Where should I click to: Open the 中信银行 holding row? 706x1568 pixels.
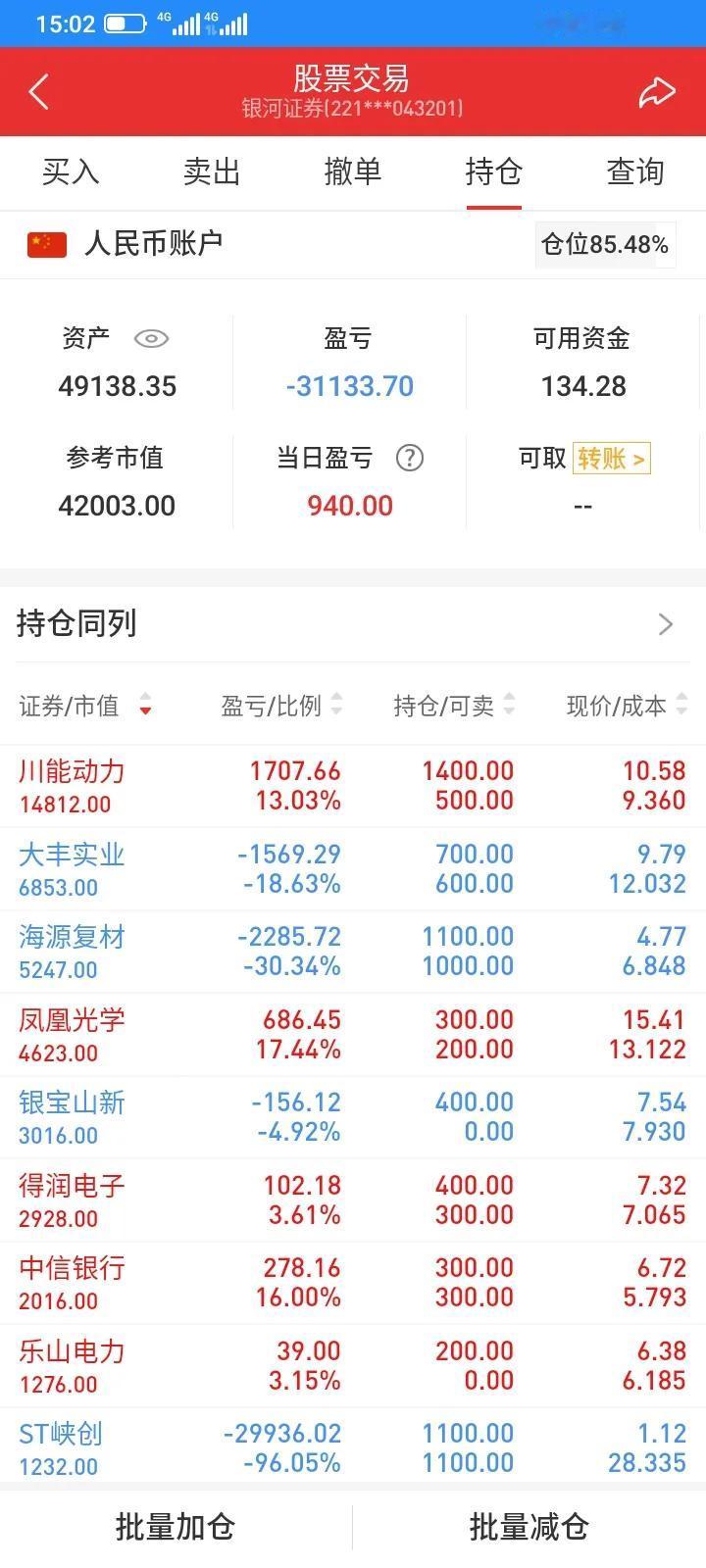click(353, 1283)
